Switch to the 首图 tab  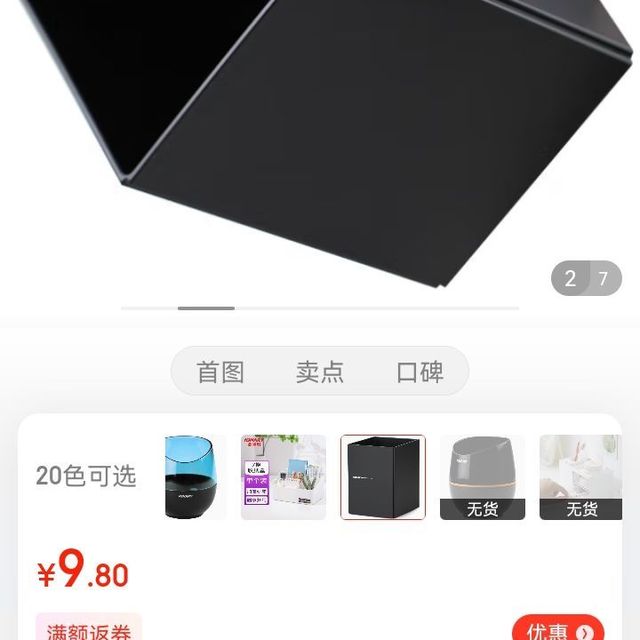pos(221,372)
